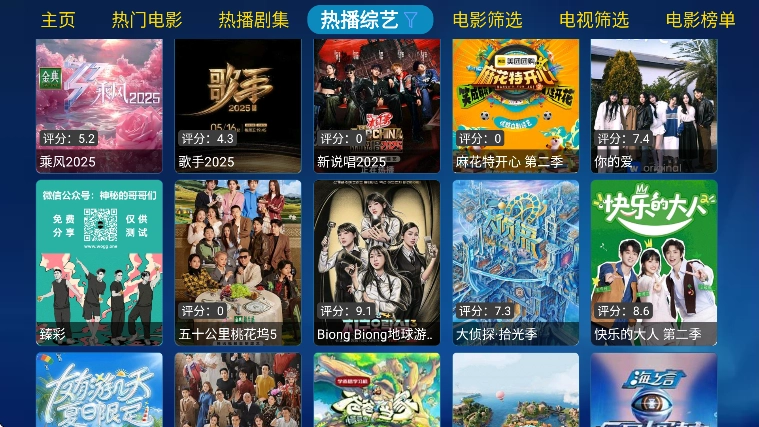Screen dimensions: 759x427
Task: Open the 歌手2025 show card
Action: 238,105
